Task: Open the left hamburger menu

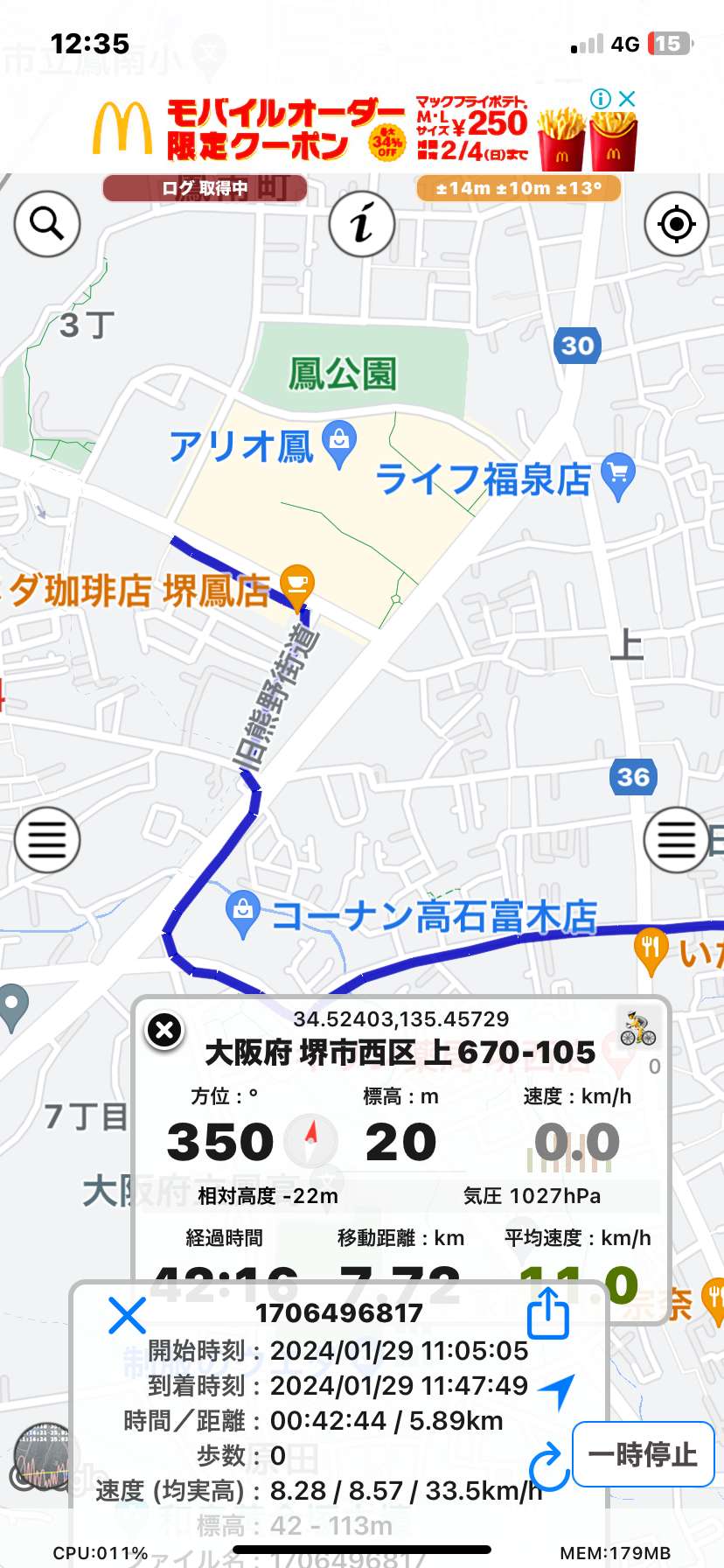Action: pos(47,840)
